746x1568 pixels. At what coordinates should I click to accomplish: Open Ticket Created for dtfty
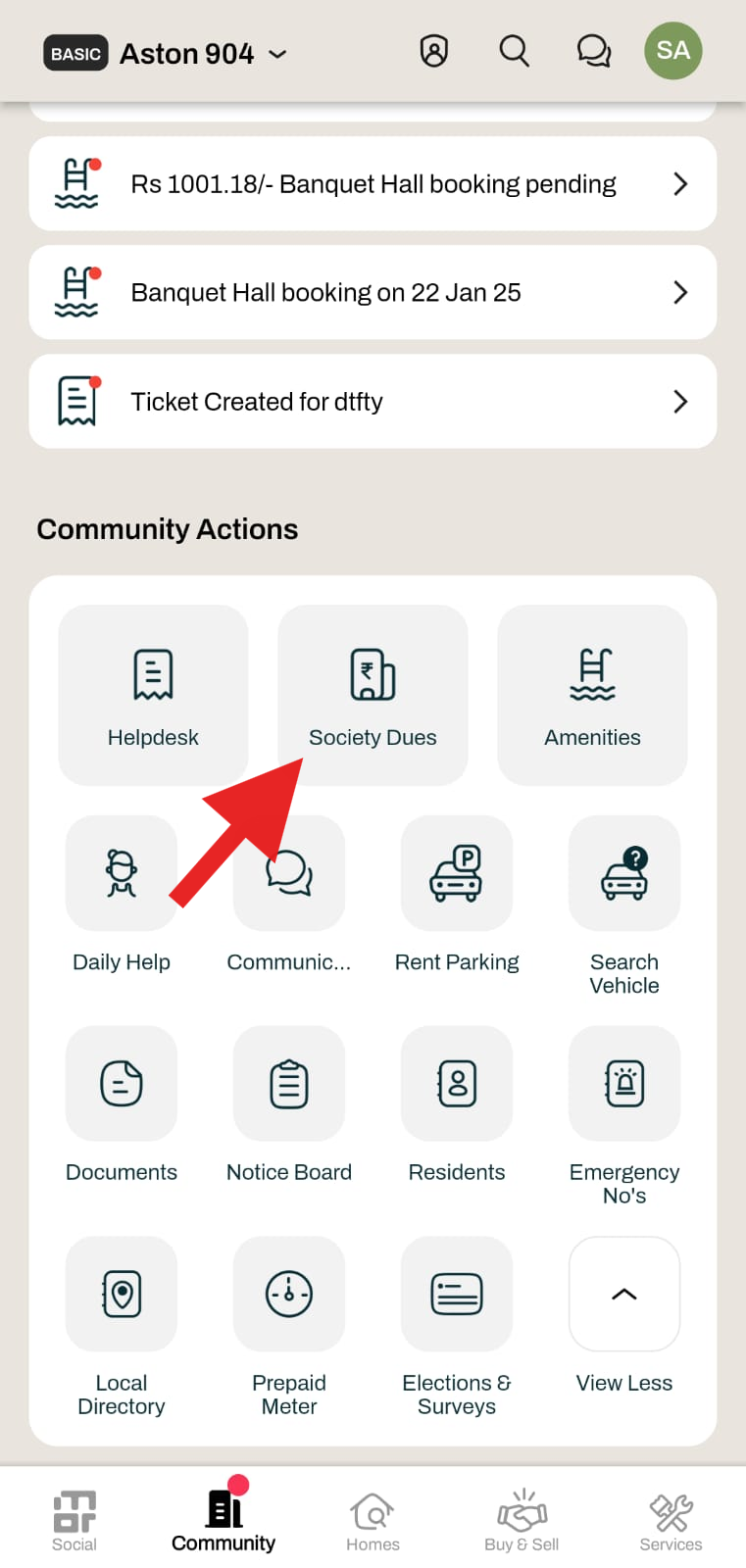pyautogui.click(x=373, y=401)
